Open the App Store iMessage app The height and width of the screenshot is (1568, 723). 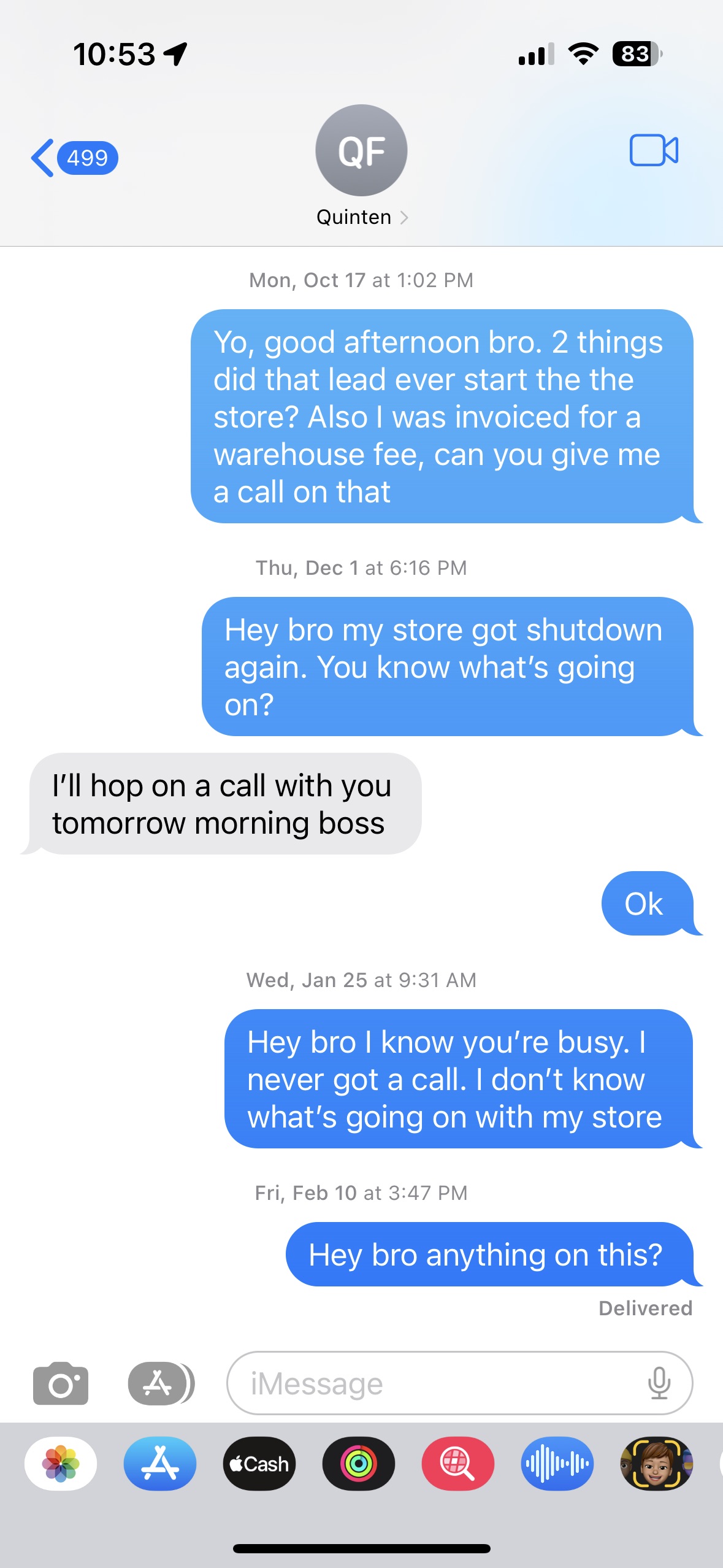pos(160,1464)
